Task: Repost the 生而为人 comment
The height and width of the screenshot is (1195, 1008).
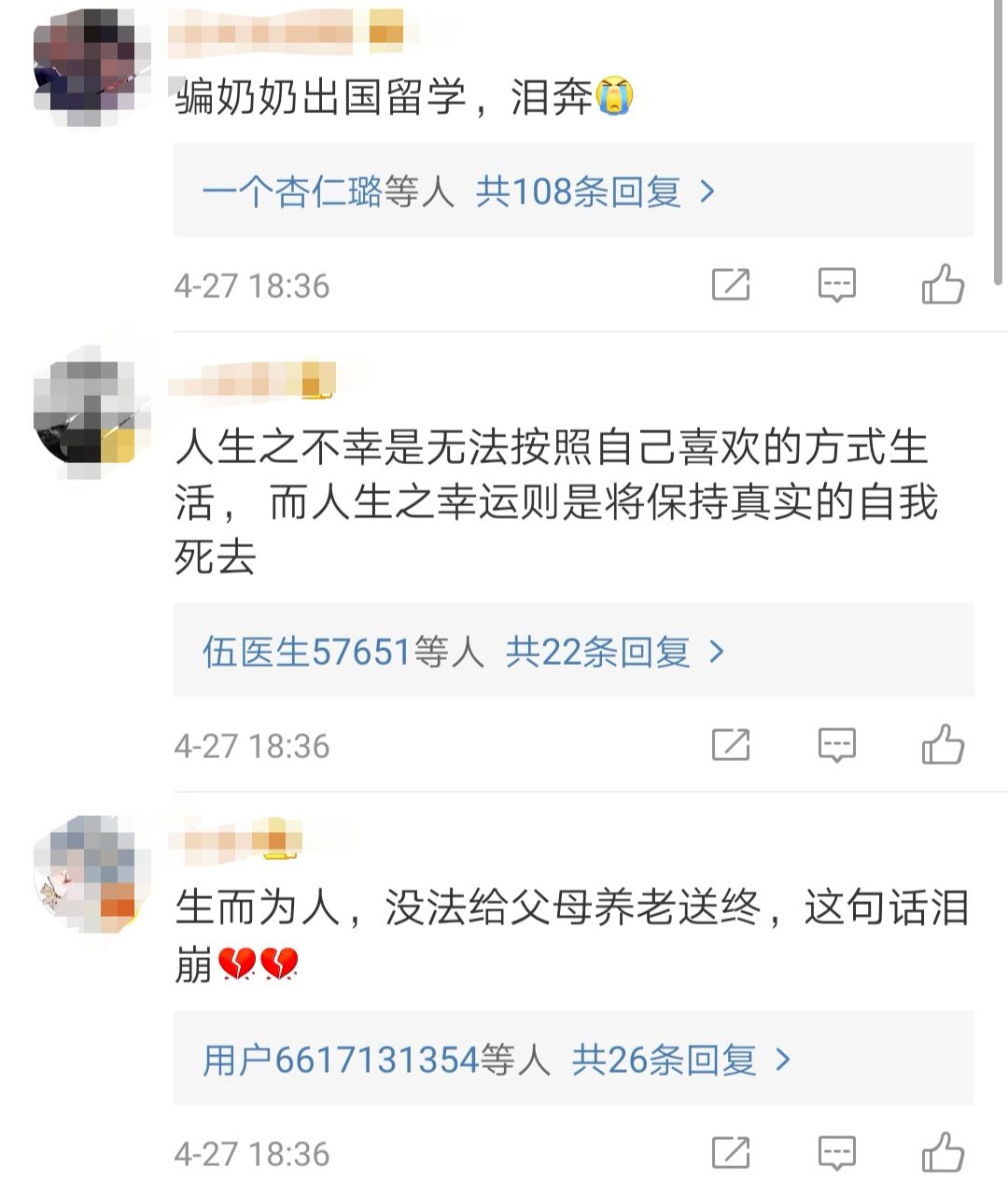Action: point(731,1153)
